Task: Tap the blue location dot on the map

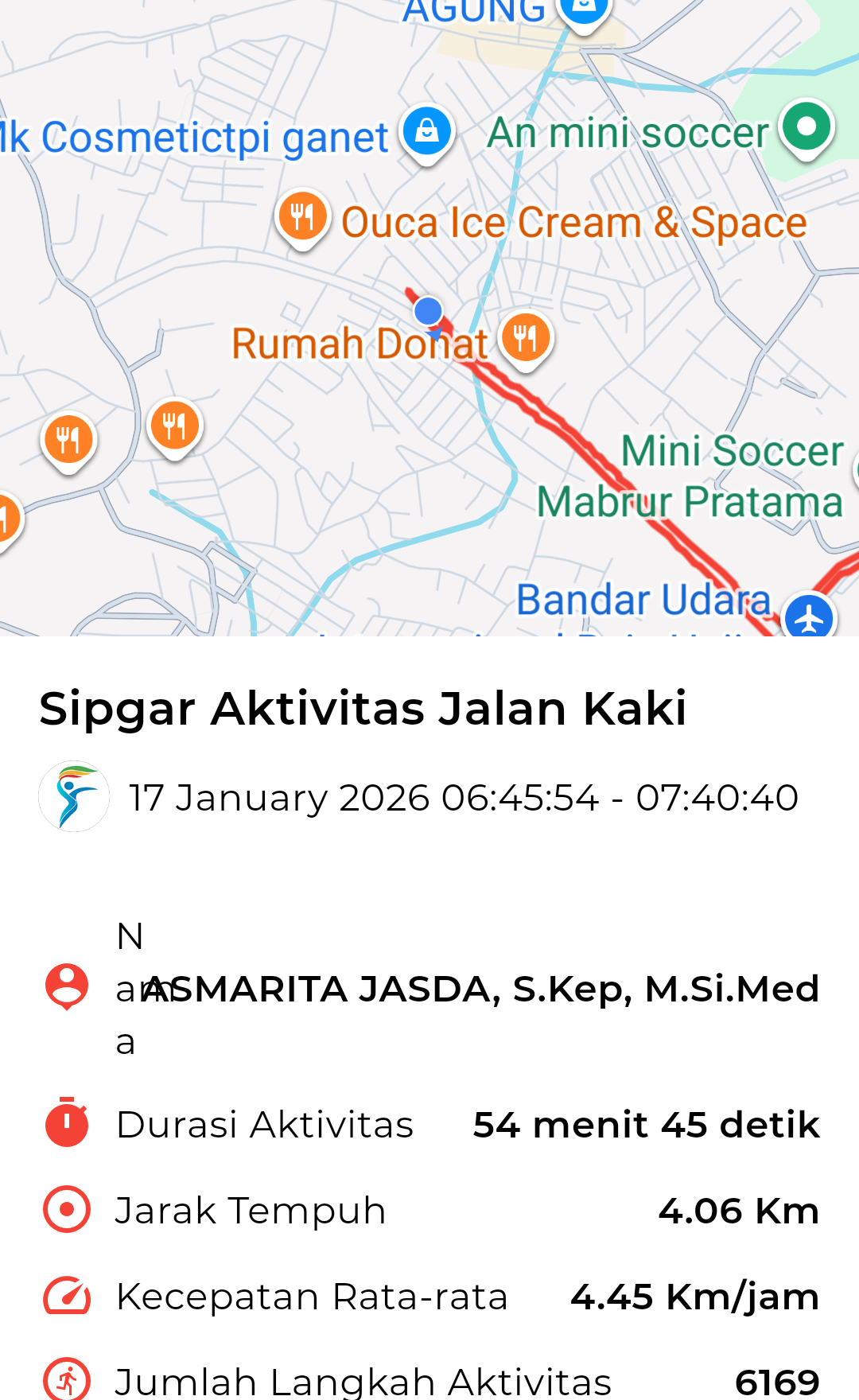Action: (x=429, y=311)
